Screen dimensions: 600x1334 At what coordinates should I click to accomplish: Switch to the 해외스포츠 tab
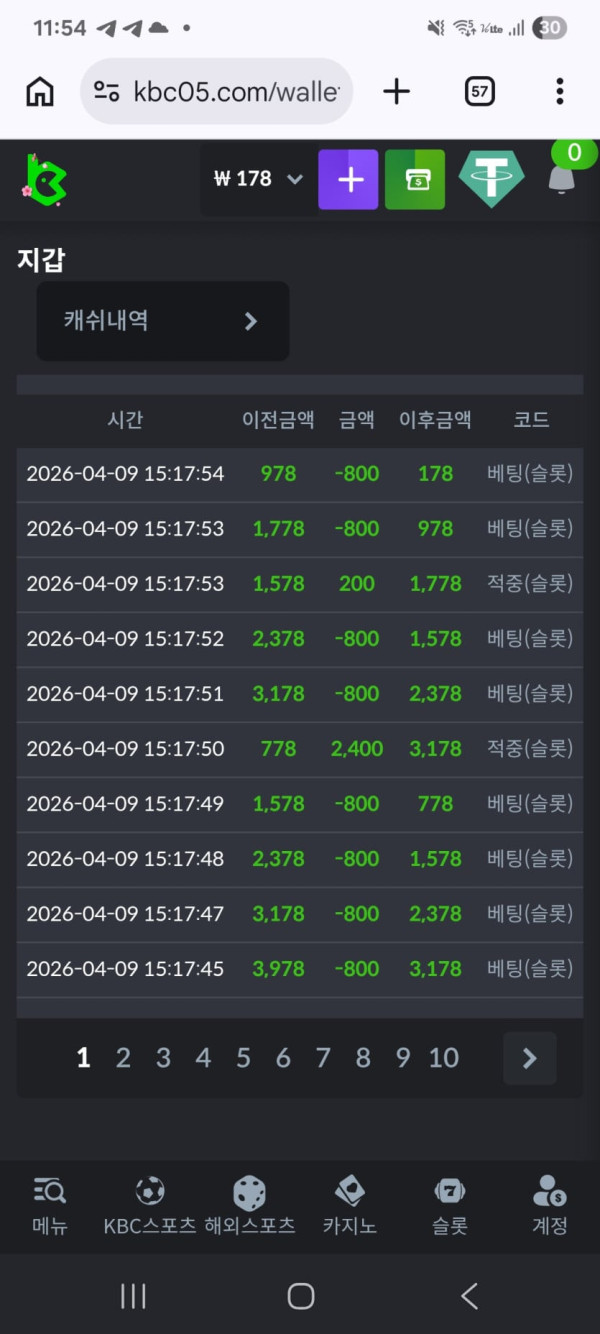tap(250, 1206)
